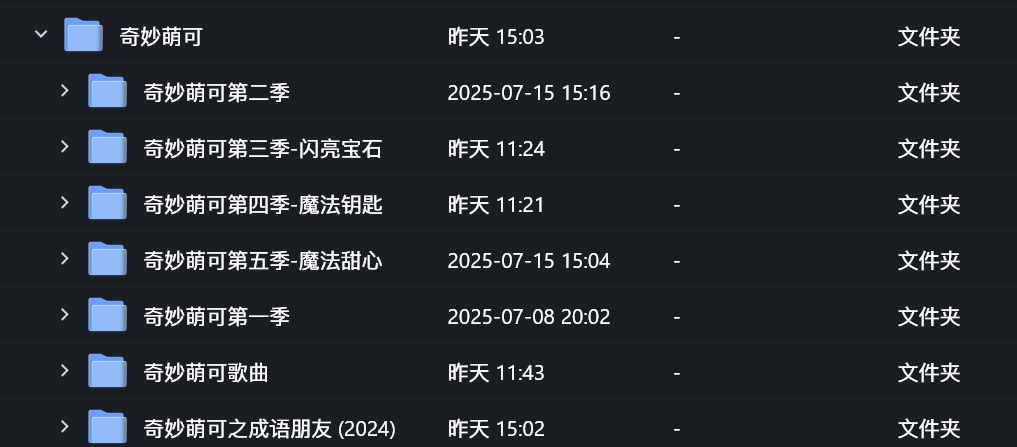Expand 奇妙萌可第五季-魔法甜心 chevron

tap(65, 259)
